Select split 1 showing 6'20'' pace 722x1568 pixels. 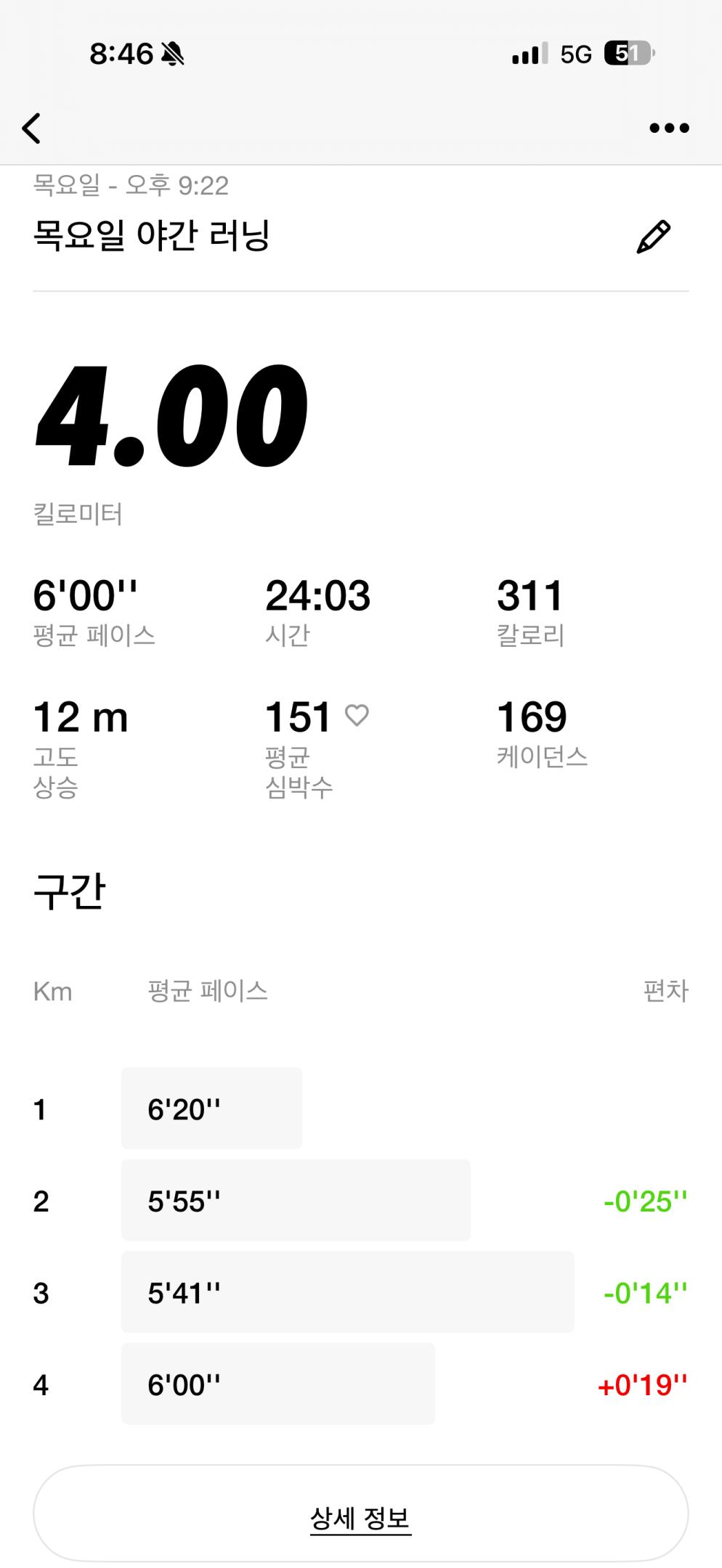(211, 1108)
